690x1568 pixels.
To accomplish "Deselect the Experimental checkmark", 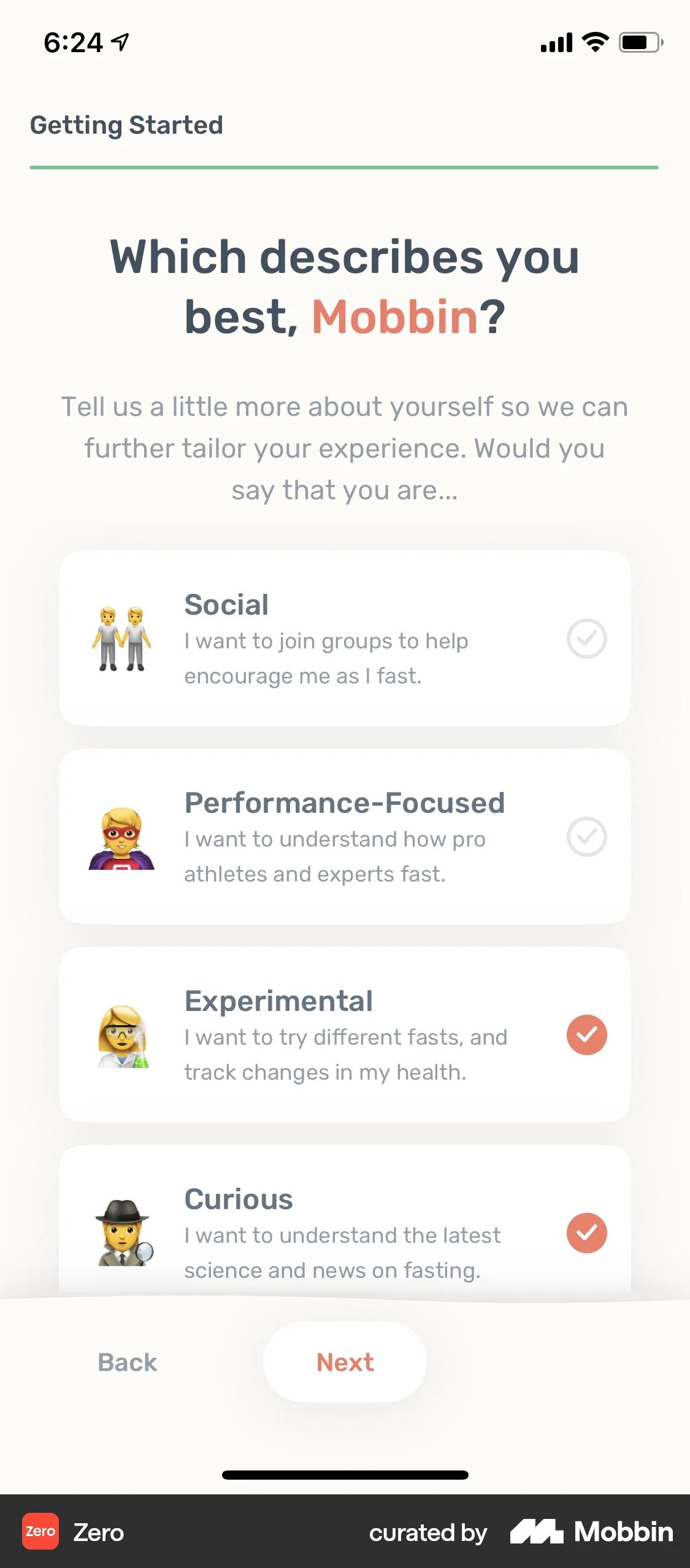I will pos(586,1035).
